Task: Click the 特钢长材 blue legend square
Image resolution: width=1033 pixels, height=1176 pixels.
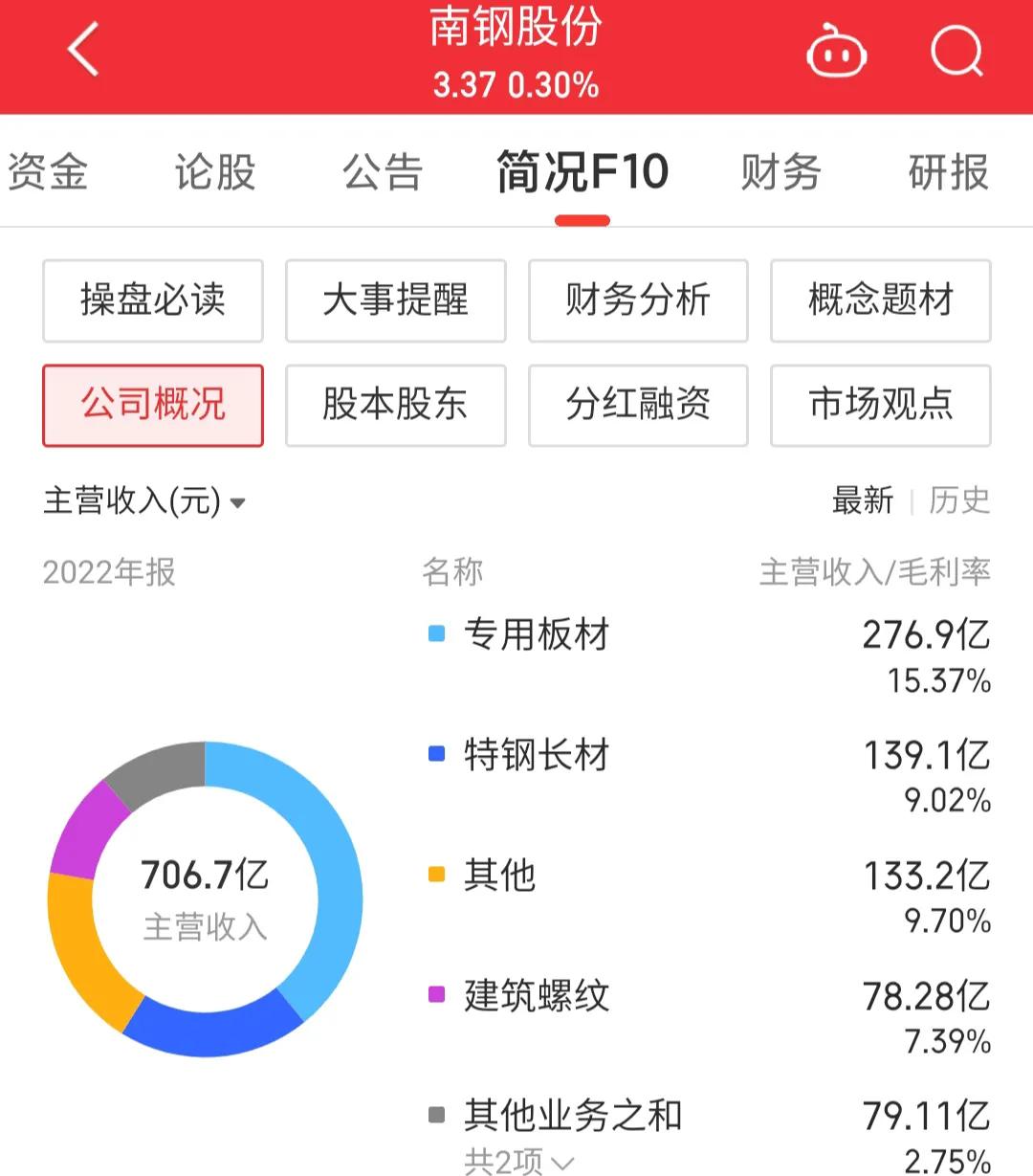Action: pos(435,754)
